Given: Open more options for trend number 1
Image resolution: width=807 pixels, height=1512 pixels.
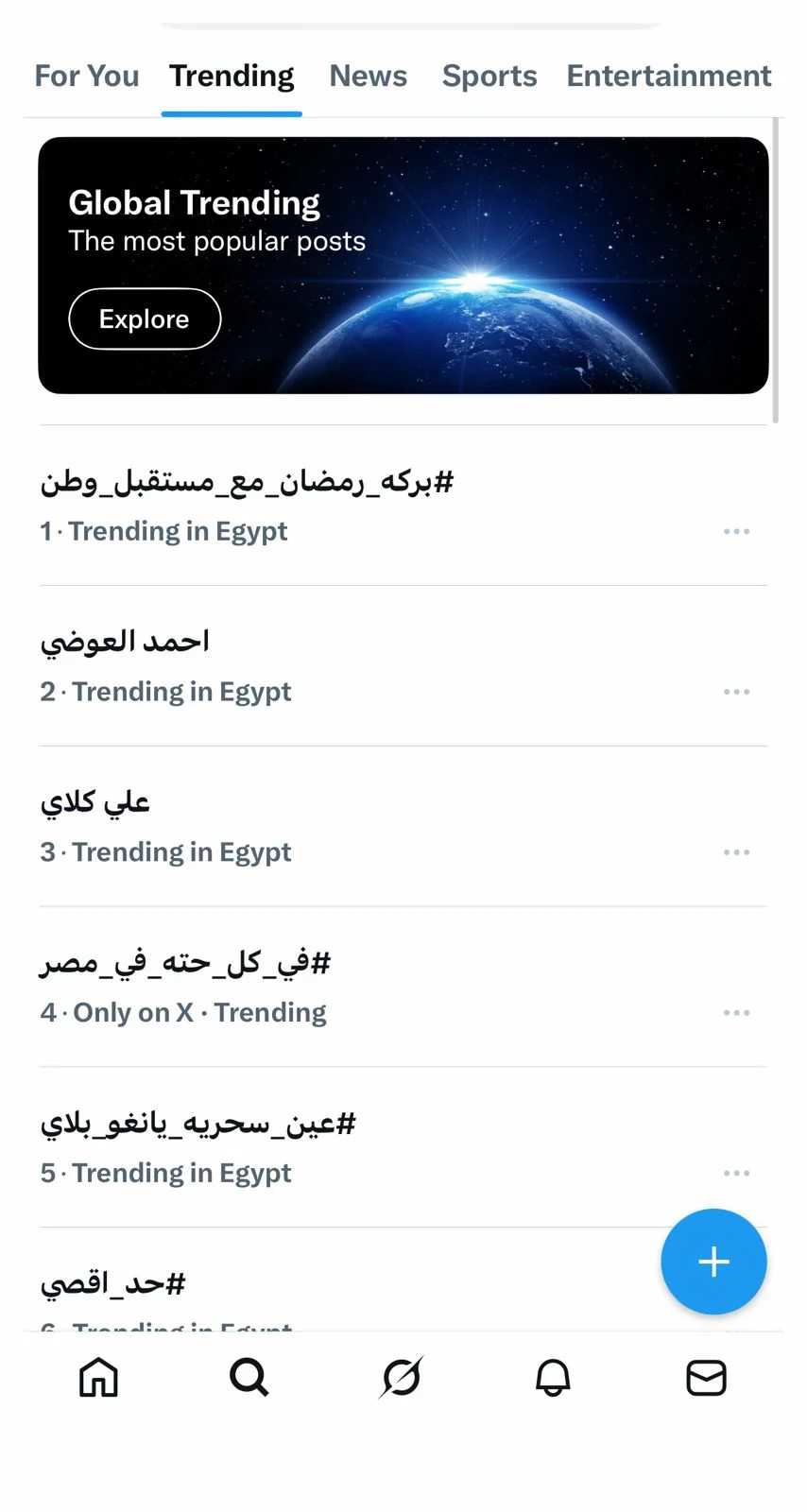Looking at the screenshot, I should pos(736,531).
